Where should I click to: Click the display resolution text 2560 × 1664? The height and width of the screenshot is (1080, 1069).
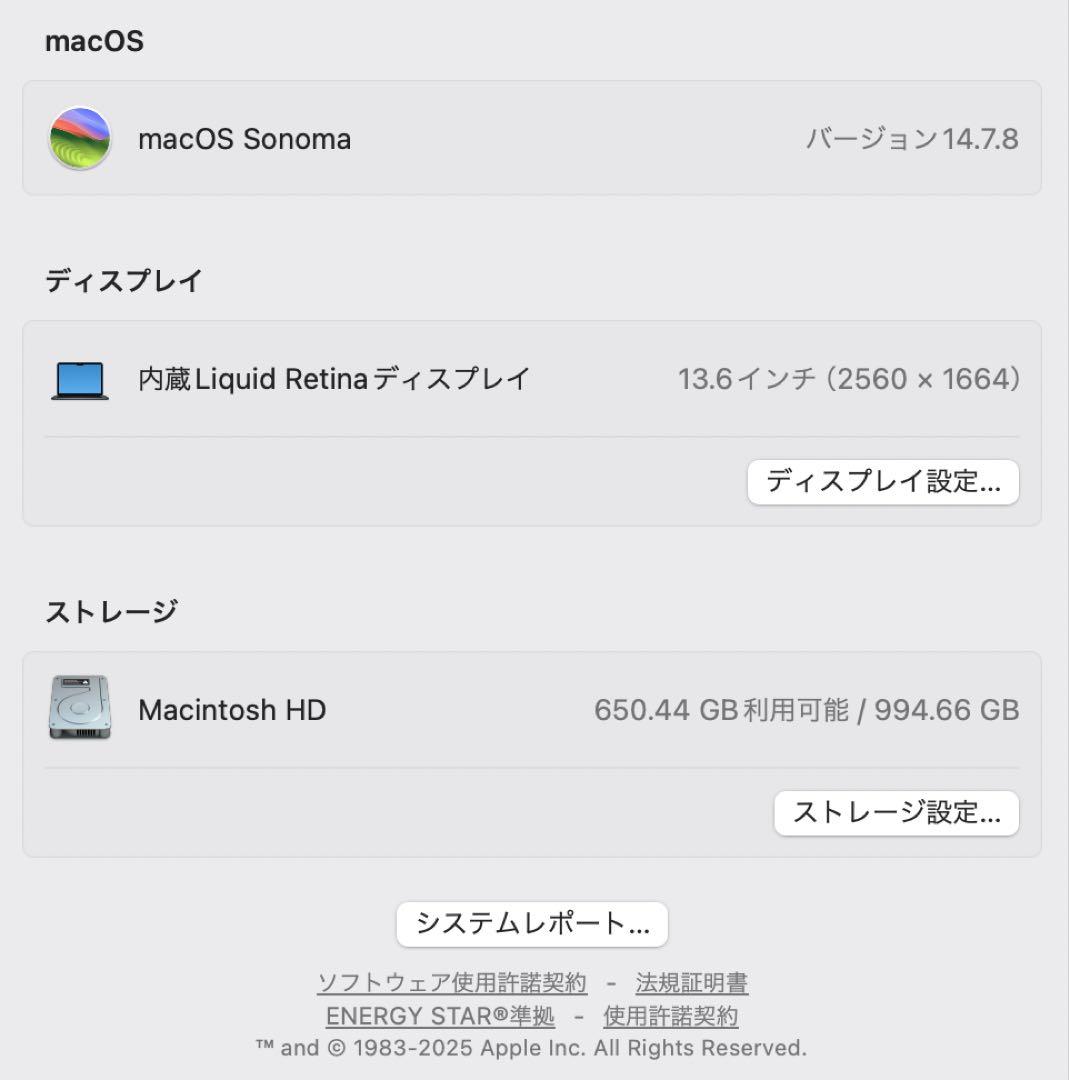(x=924, y=379)
